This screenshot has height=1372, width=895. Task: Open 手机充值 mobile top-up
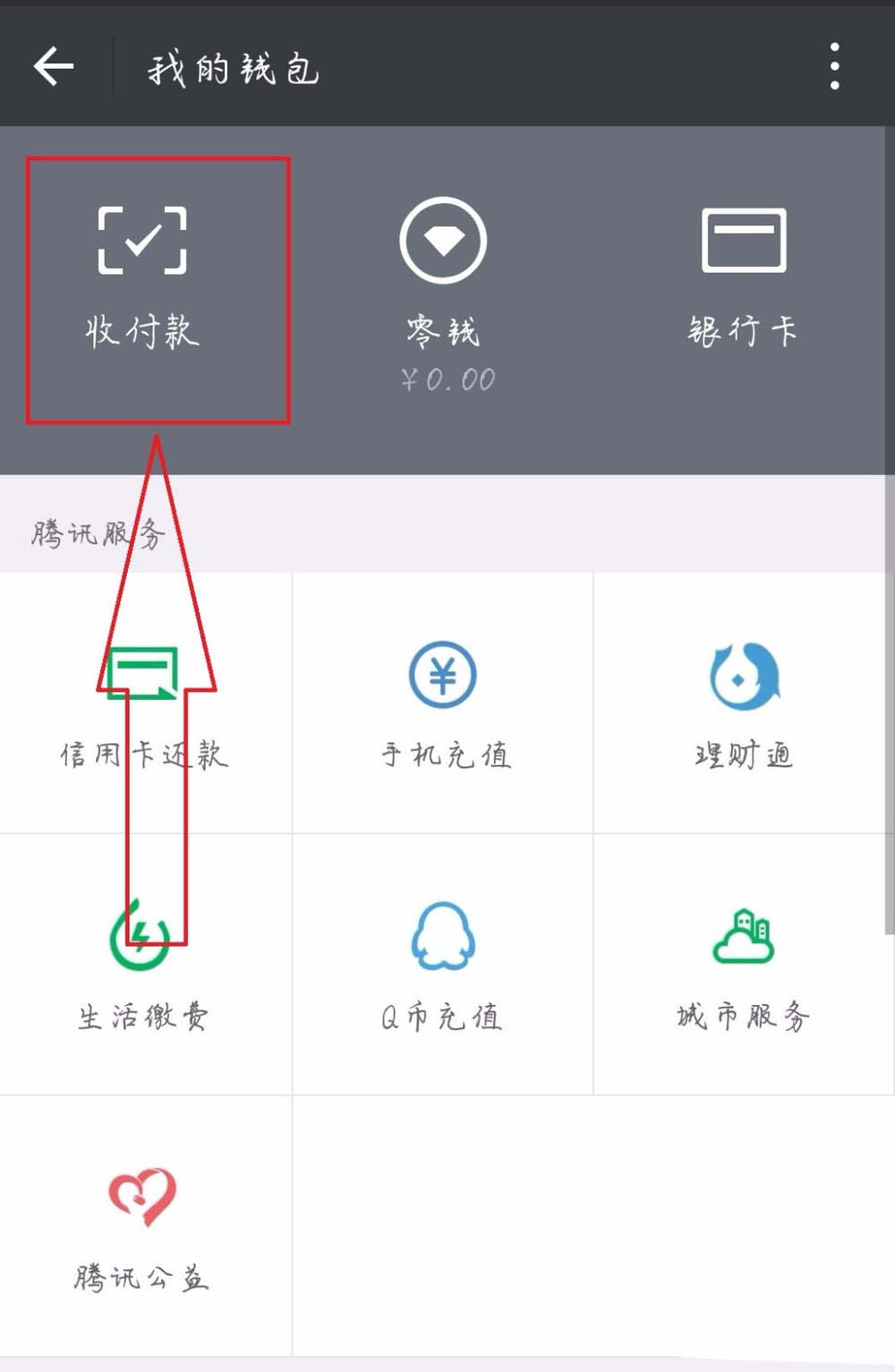click(444, 703)
